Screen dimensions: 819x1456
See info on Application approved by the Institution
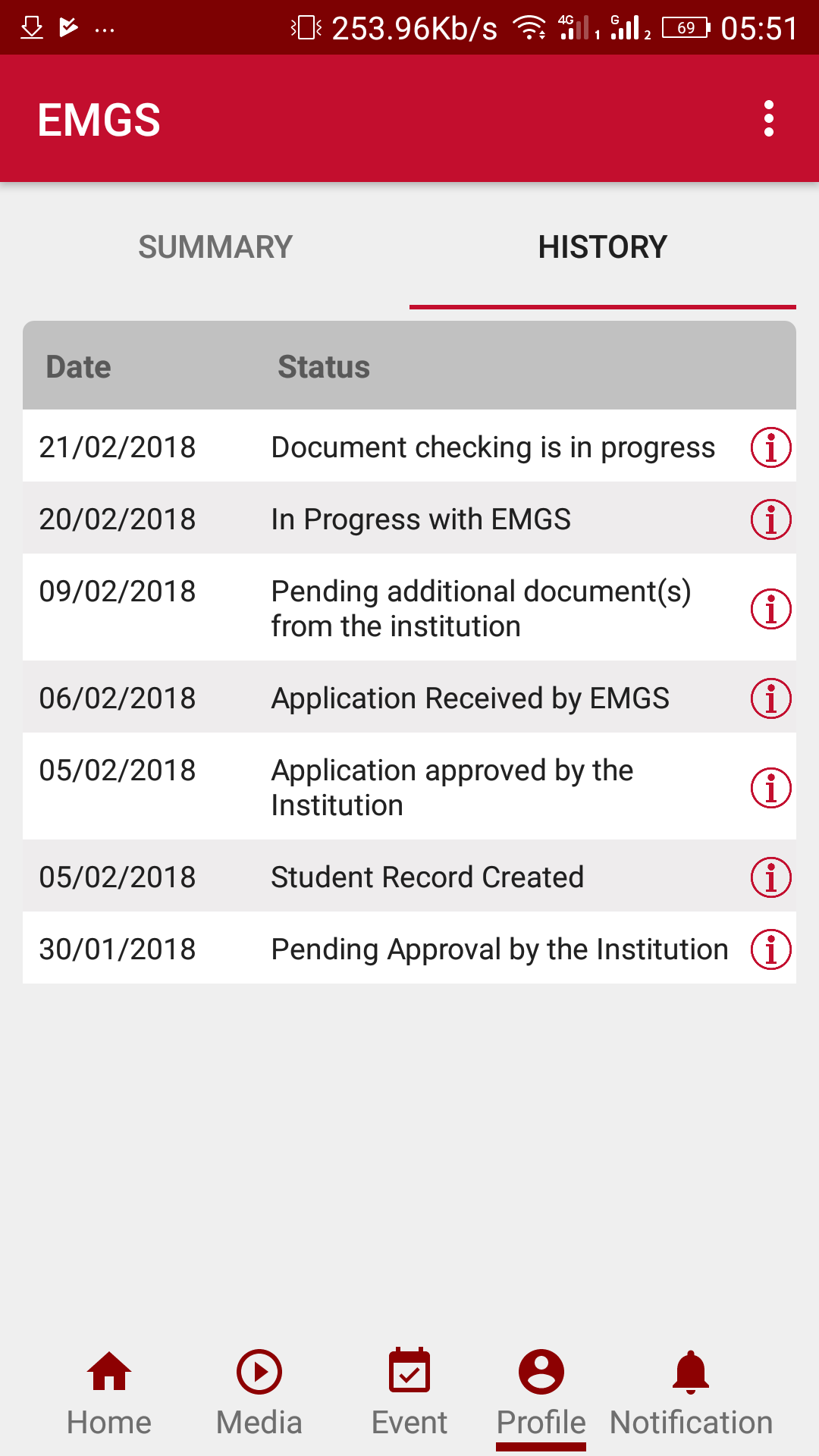pos(770,788)
